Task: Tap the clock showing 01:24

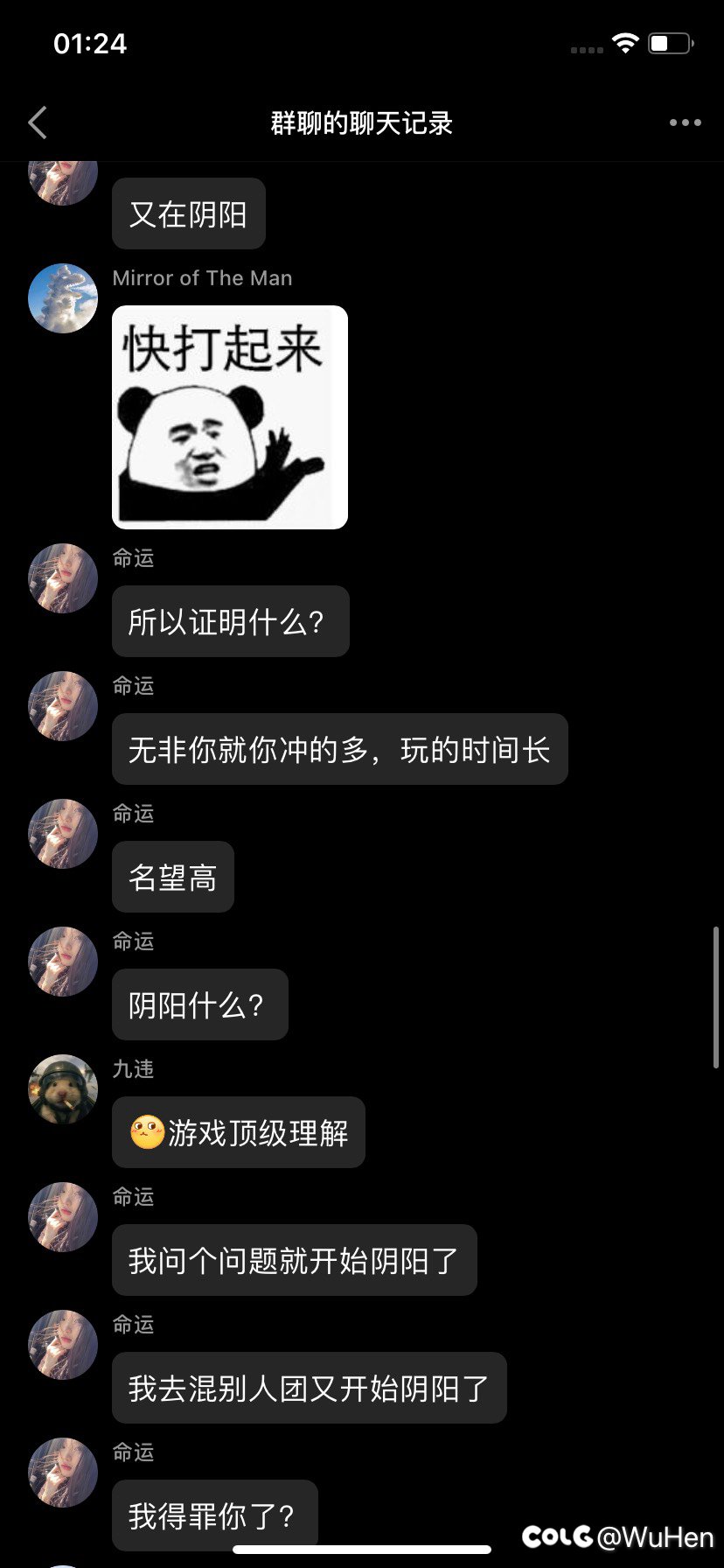Action: coord(90,43)
